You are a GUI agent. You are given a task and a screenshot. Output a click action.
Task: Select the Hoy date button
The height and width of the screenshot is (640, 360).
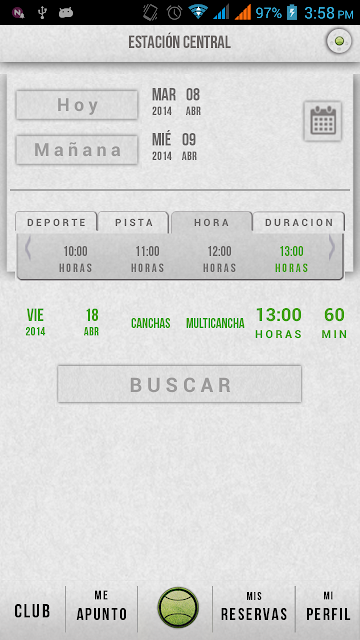point(77,105)
